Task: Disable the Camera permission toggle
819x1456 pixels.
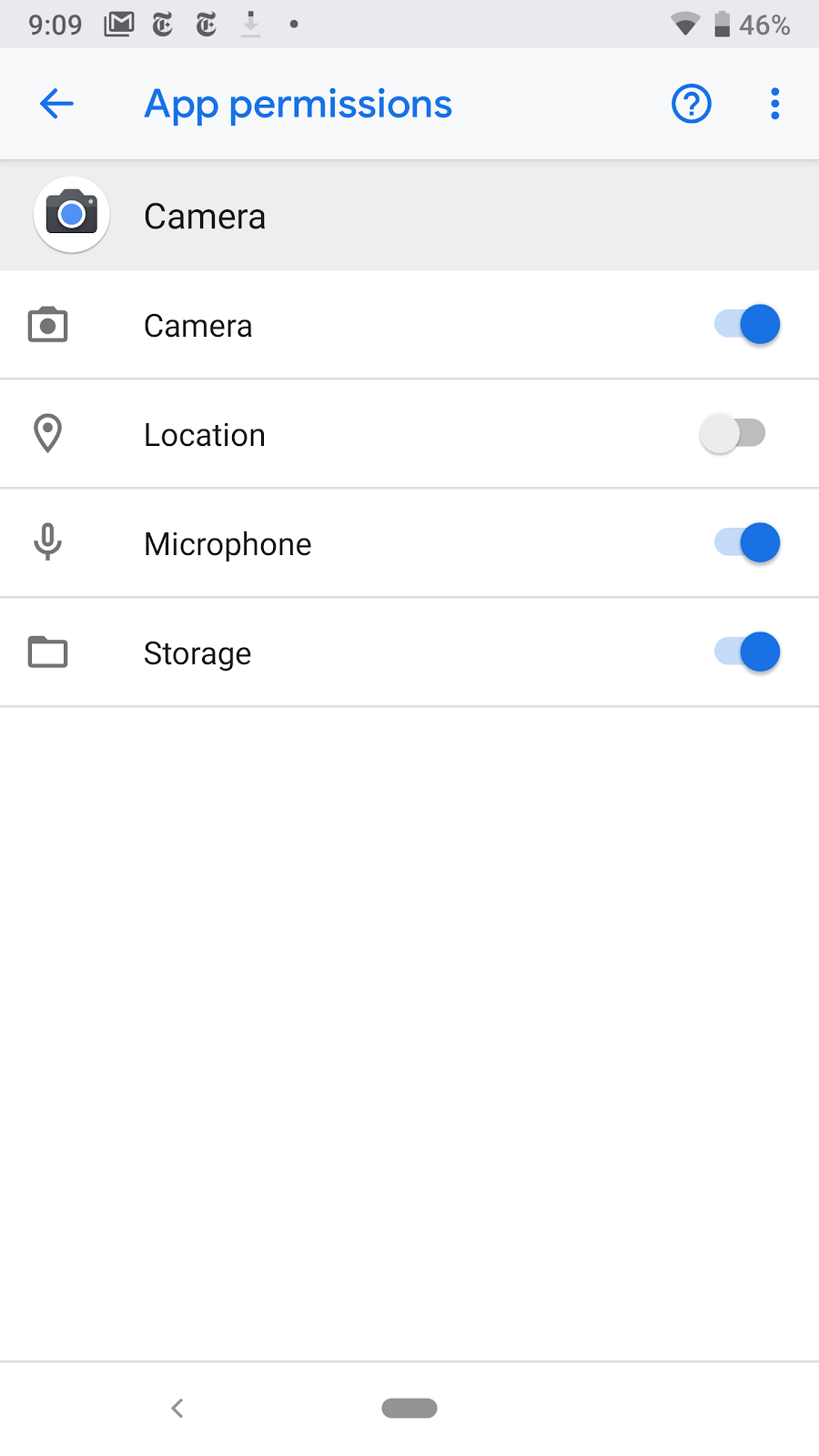Action: pyautogui.click(x=740, y=324)
